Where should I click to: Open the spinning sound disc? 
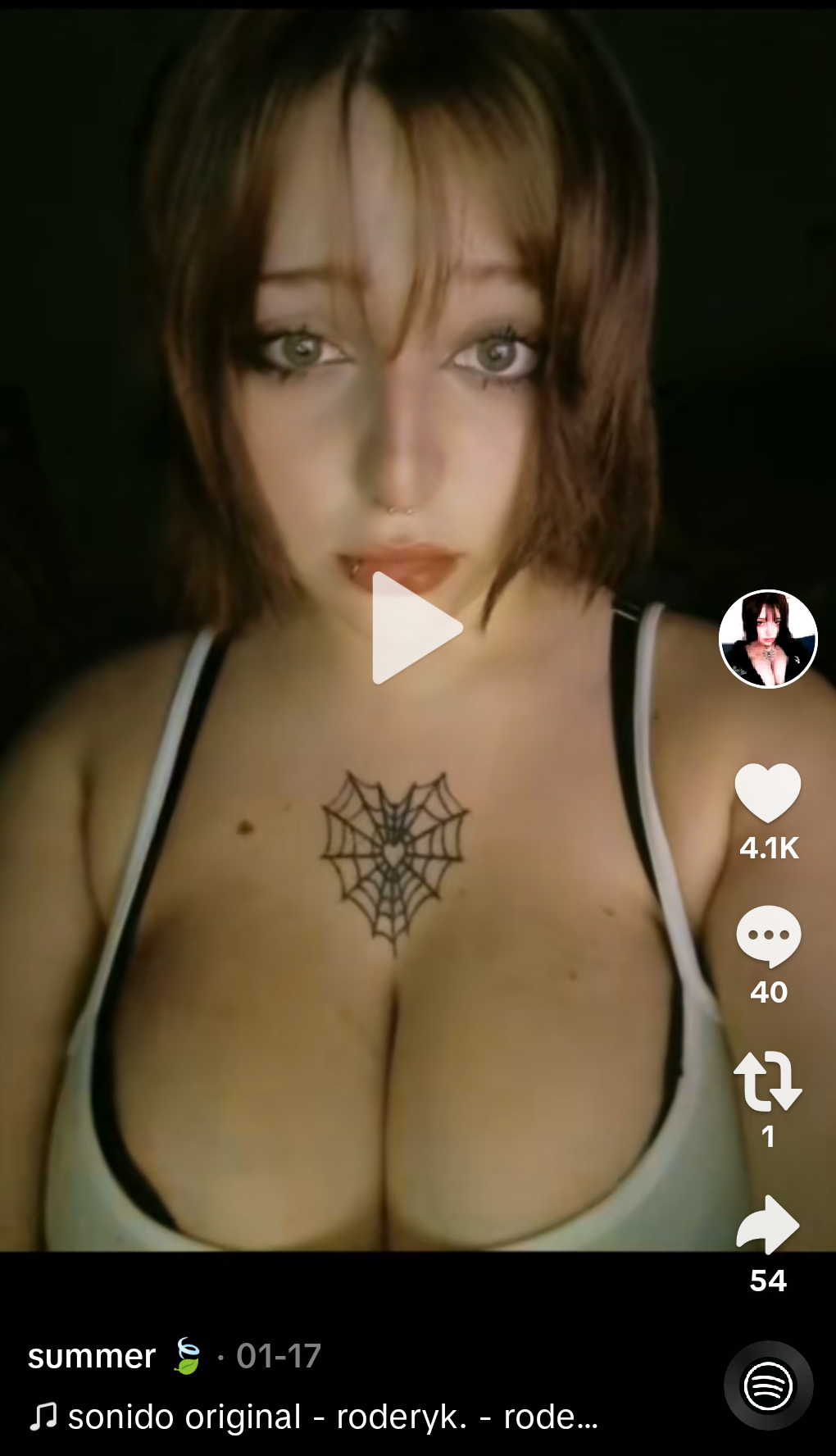(769, 1385)
